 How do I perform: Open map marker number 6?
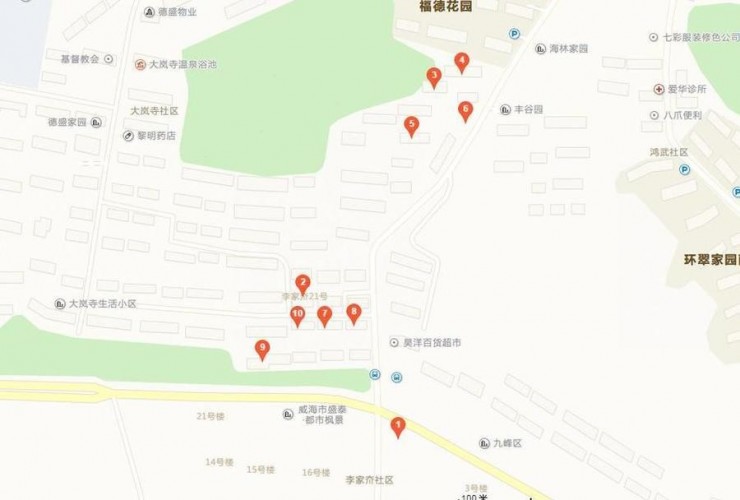pyautogui.click(x=465, y=109)
